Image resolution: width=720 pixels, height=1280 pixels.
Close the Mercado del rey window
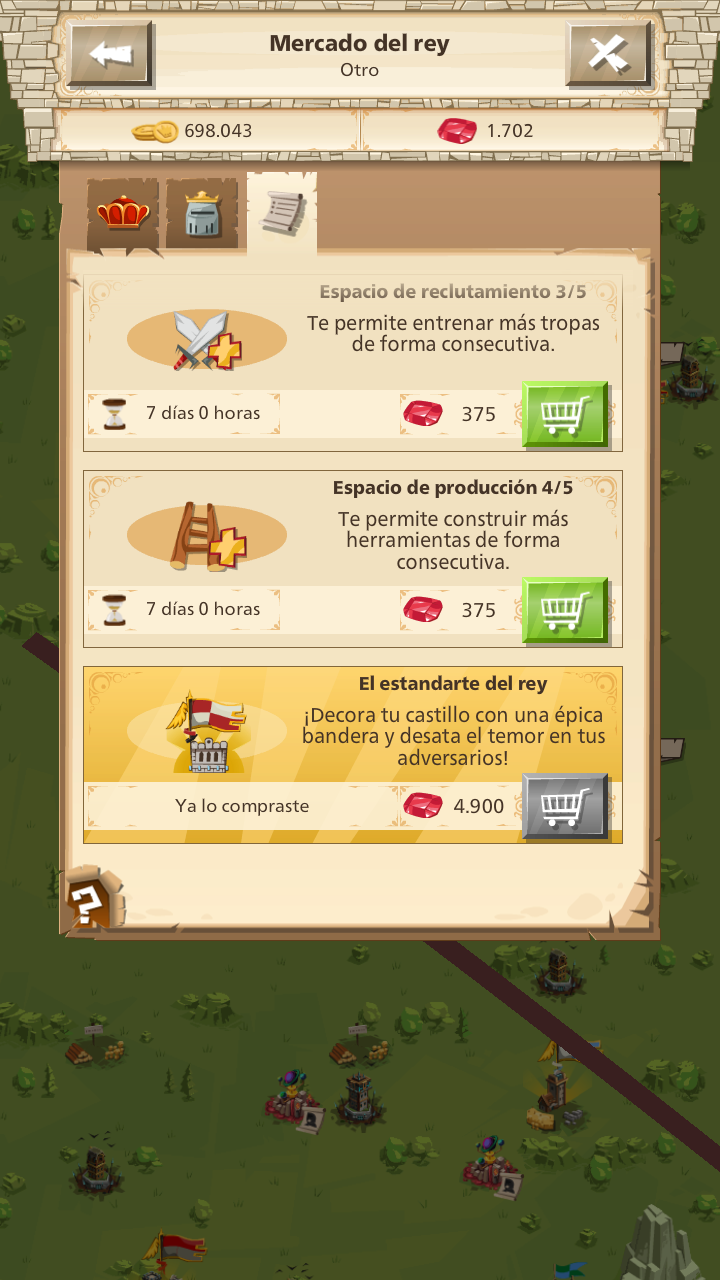click(608, 54)
